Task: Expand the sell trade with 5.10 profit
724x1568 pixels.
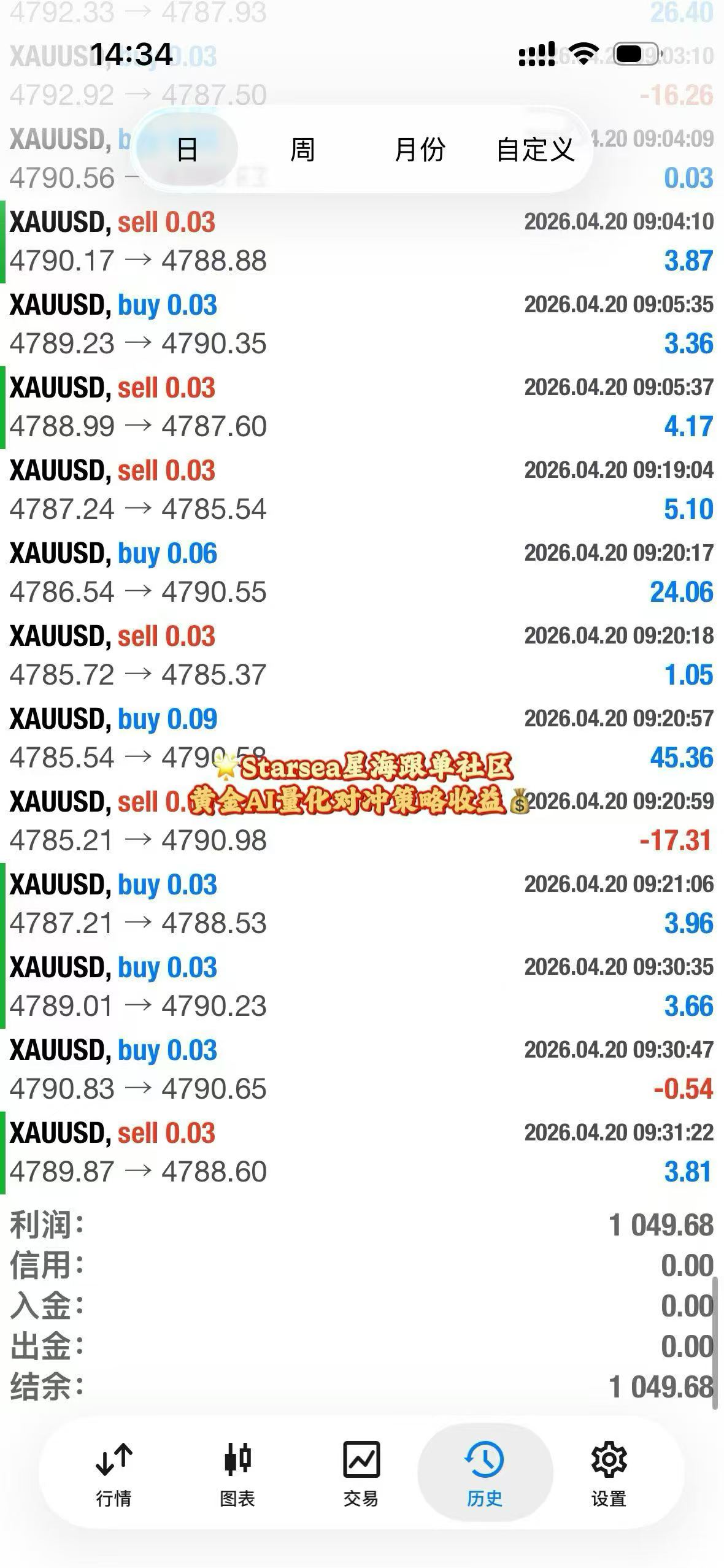Action: click(361, 490)
